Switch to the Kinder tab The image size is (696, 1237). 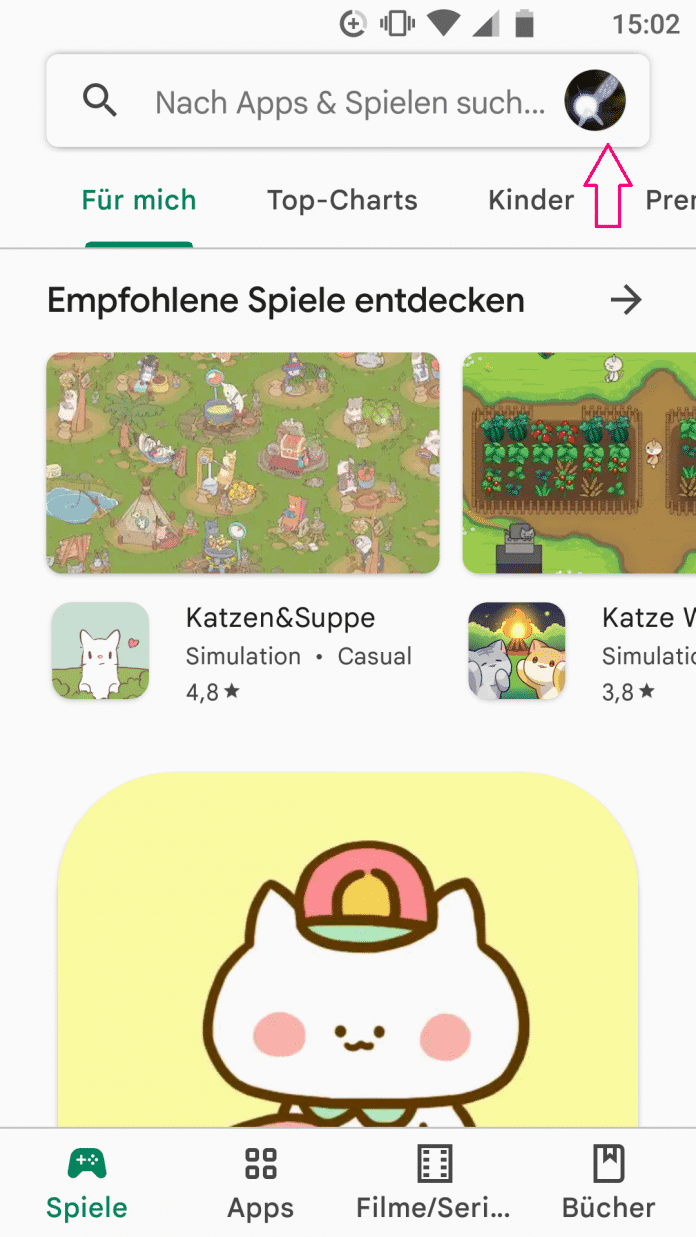click(531, 200)
